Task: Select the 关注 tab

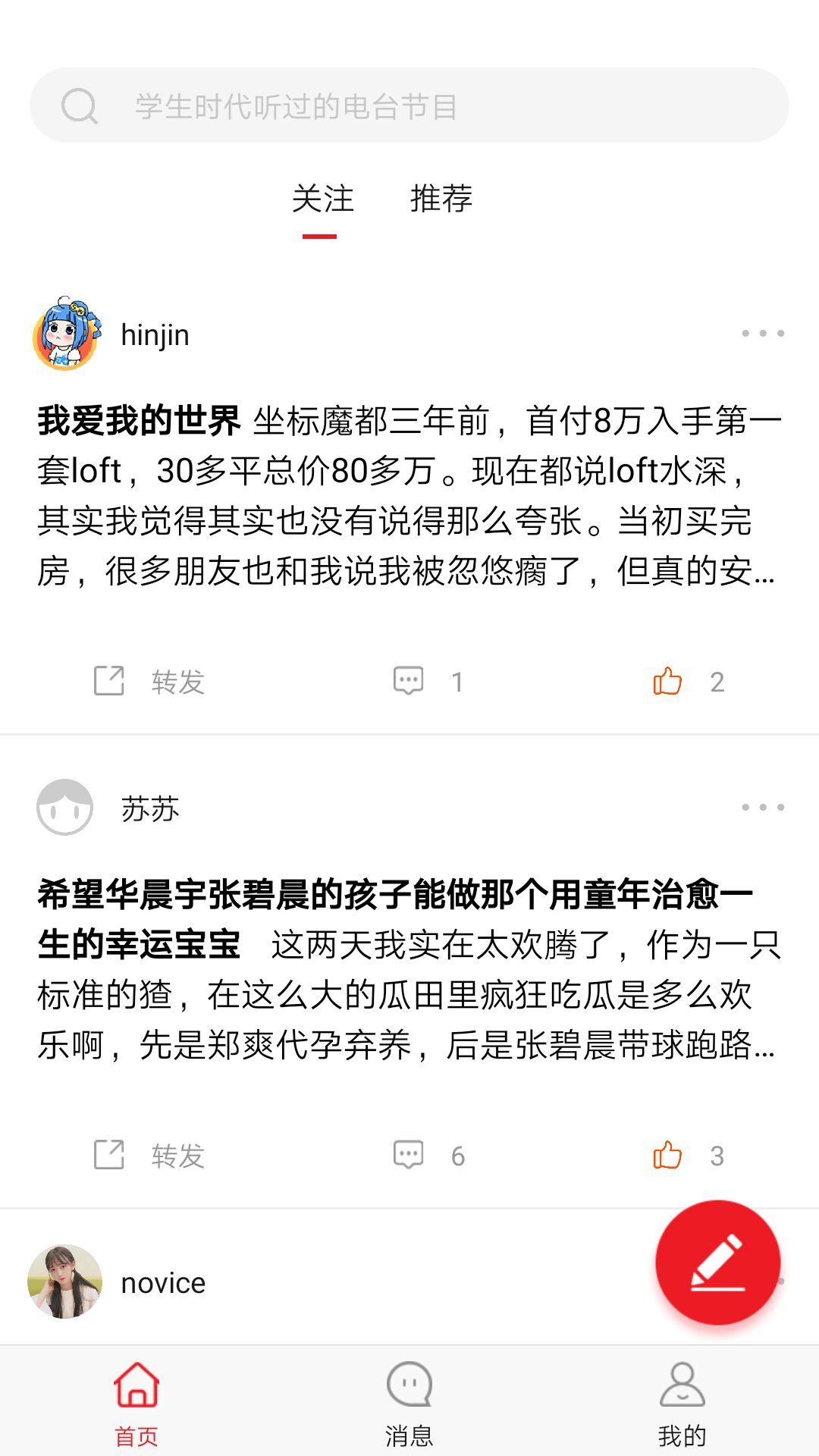Action: click(x=322, y=199)
